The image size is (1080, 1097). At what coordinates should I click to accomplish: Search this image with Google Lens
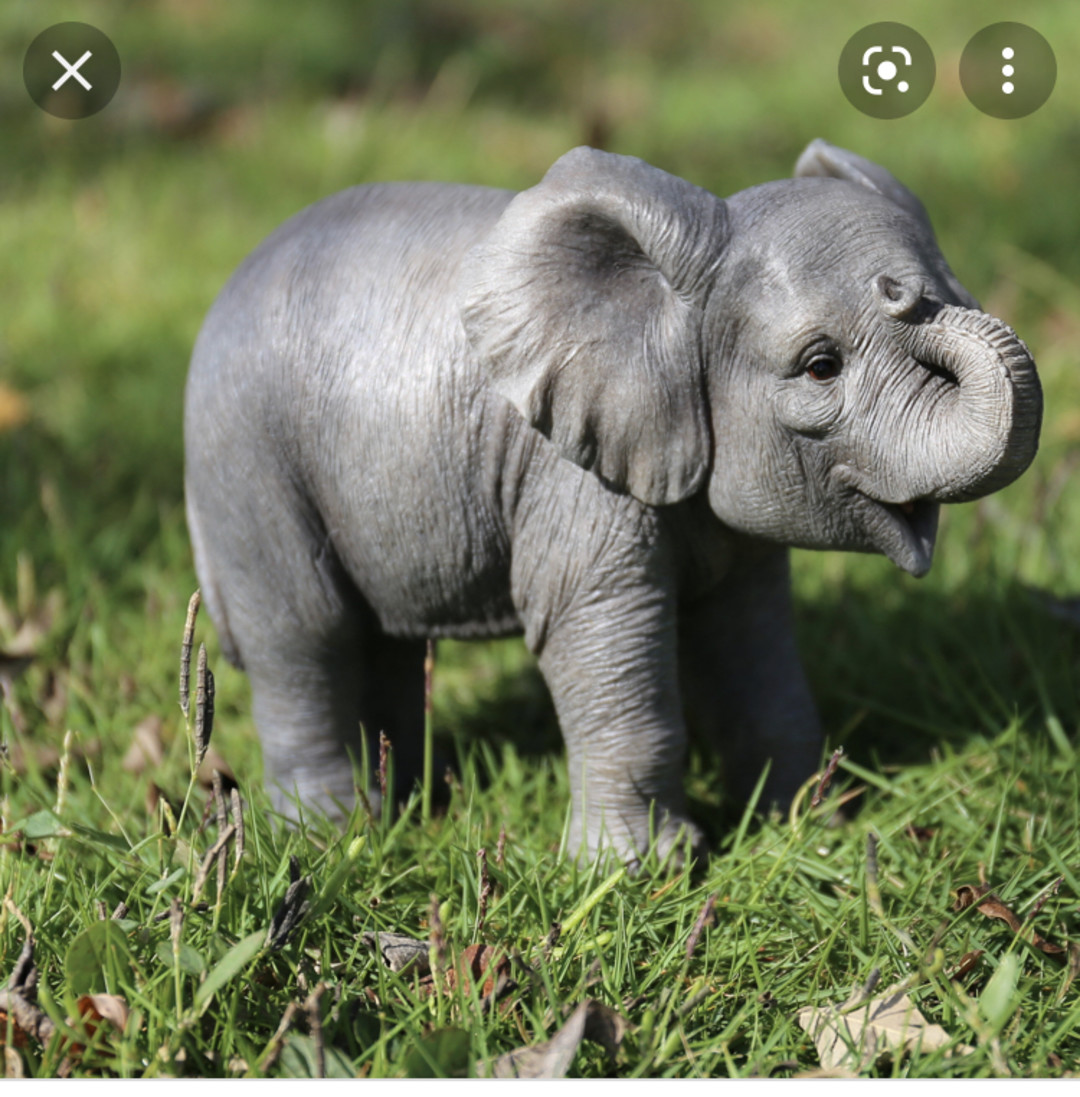pos(886,71)
